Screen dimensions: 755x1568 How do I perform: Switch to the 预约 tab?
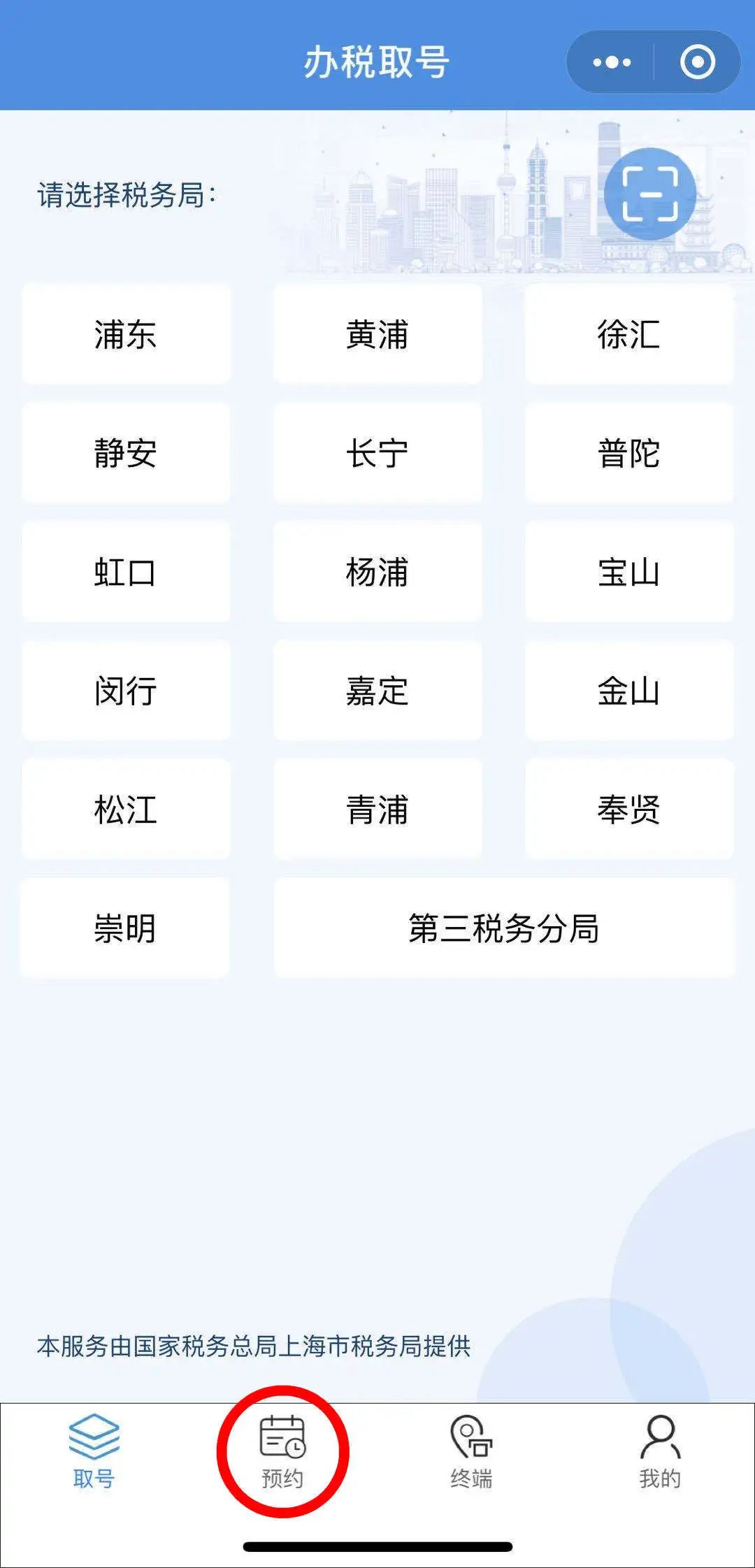[x=282, y=1451]
